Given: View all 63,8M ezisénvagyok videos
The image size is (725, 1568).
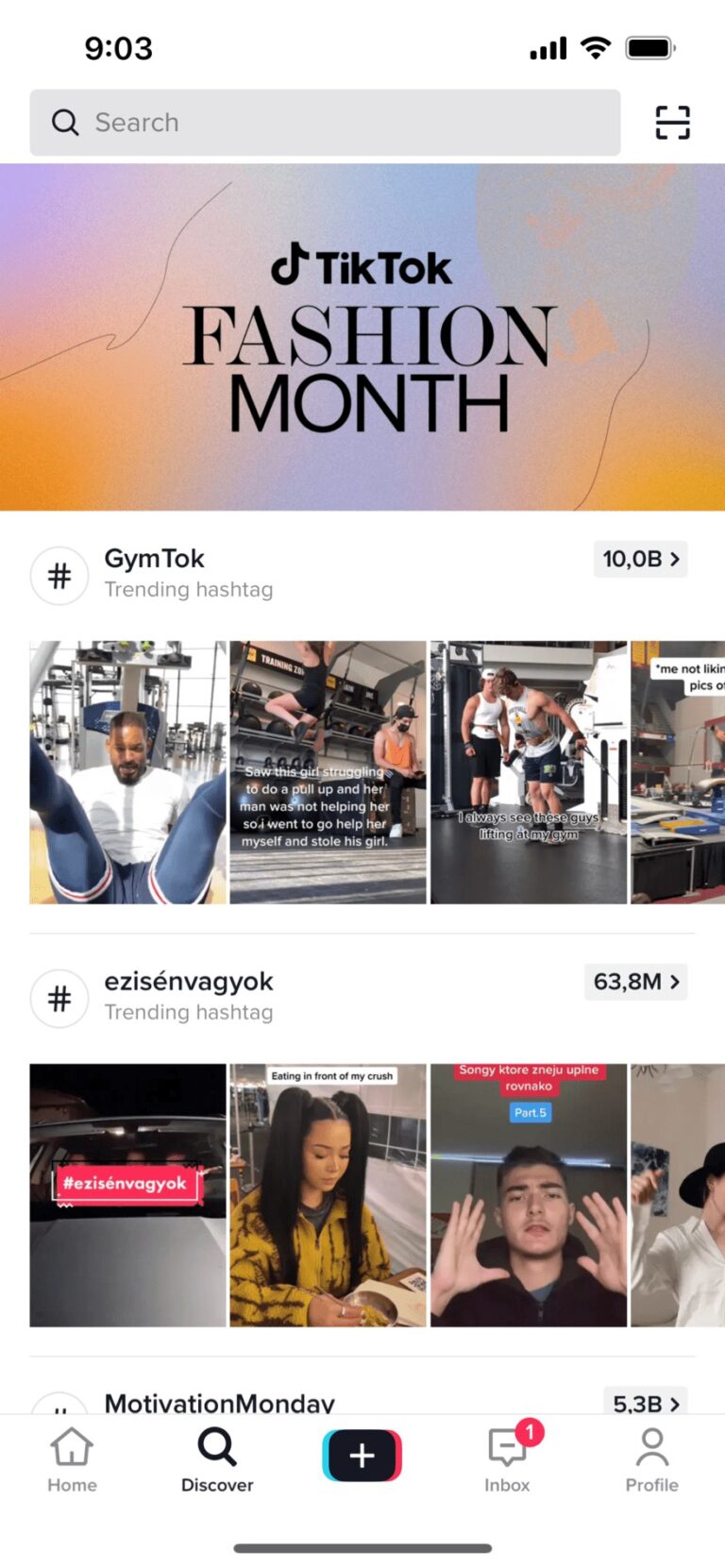Looking at the screenshot, I should pyautogui.click(x=635, y=982).
